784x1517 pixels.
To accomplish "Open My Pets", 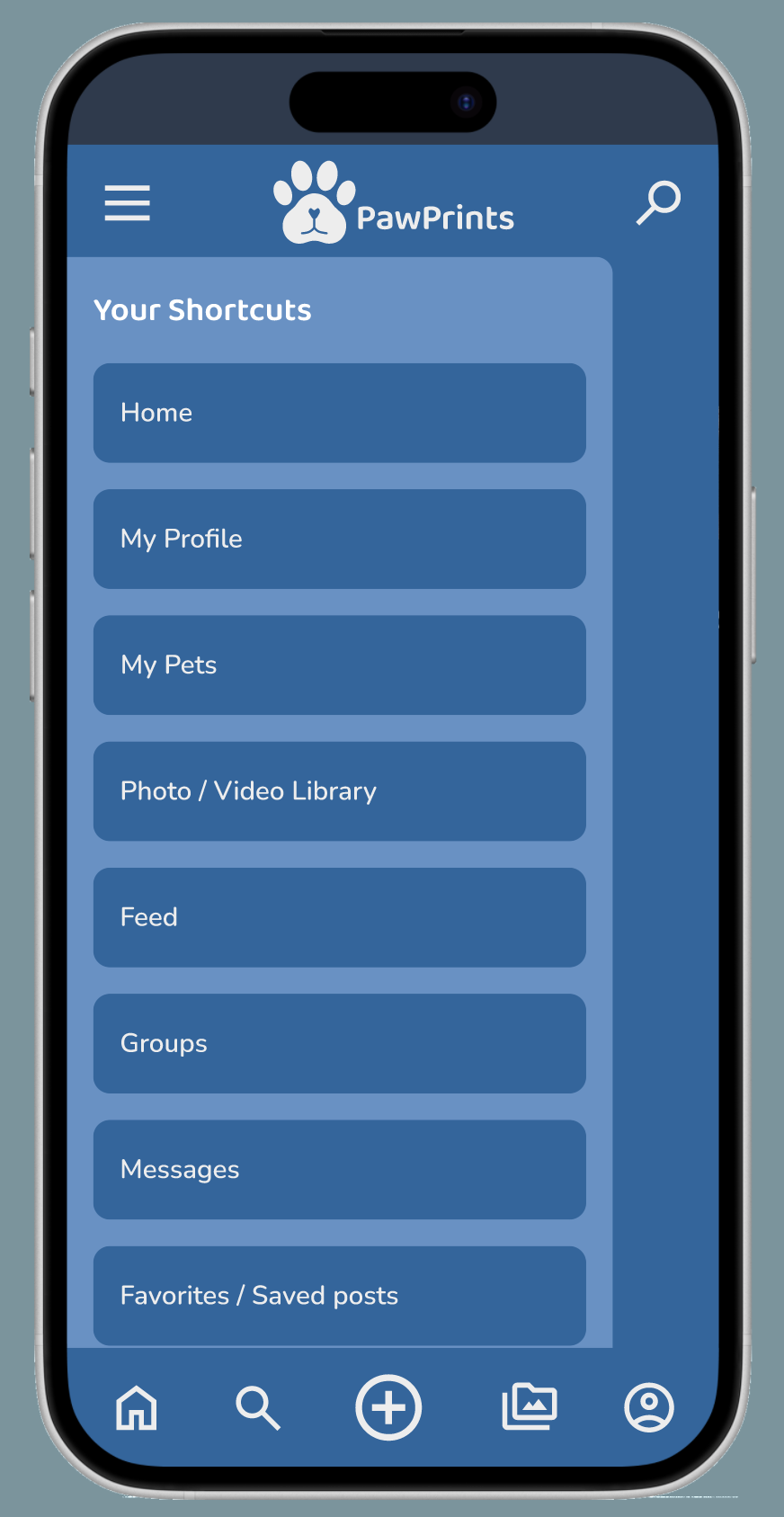I will (x=340, y=665).
